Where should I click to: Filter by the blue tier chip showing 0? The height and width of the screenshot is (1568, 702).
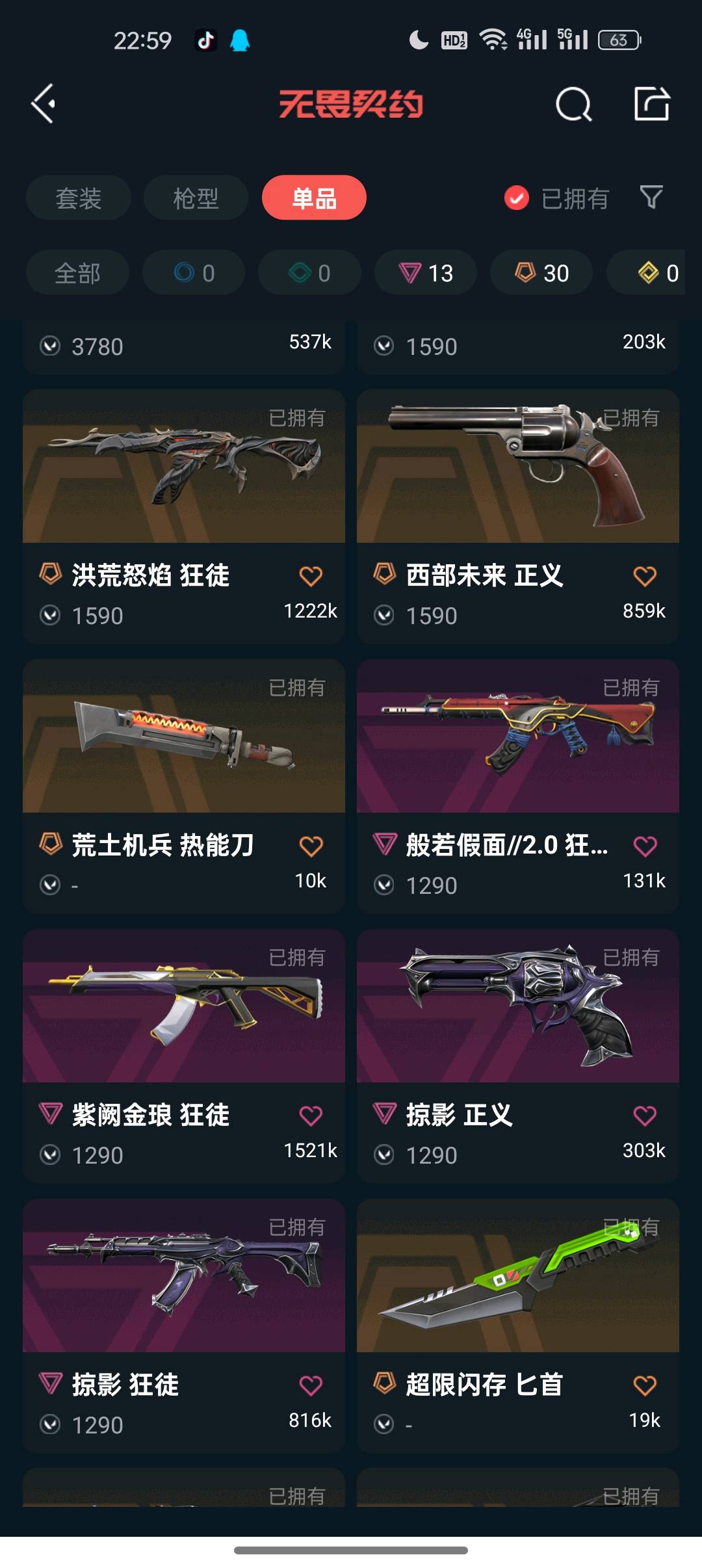pyautogui.click(x=194, y=272)
